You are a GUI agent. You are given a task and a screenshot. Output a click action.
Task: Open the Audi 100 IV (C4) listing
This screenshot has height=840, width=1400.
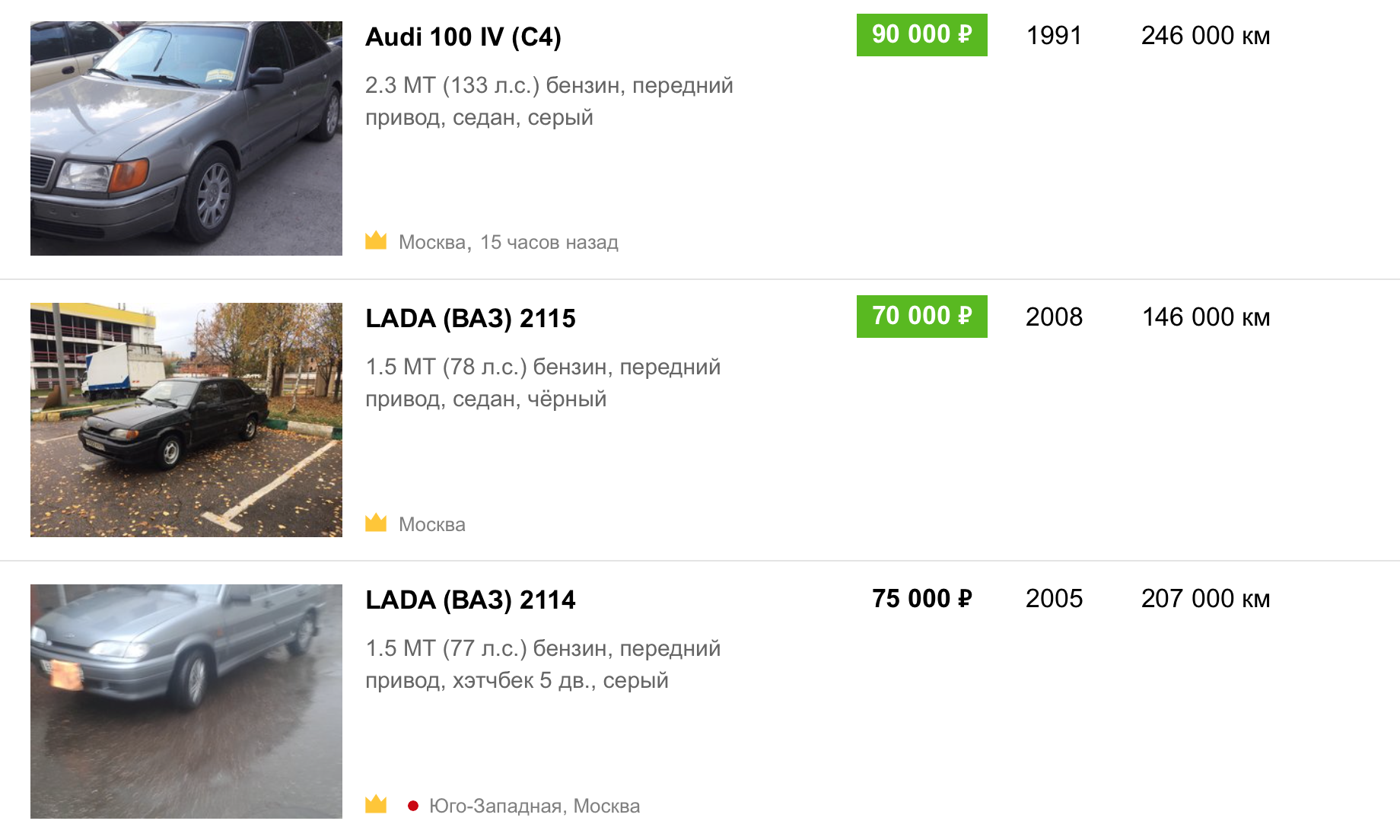tap(463, 37)
